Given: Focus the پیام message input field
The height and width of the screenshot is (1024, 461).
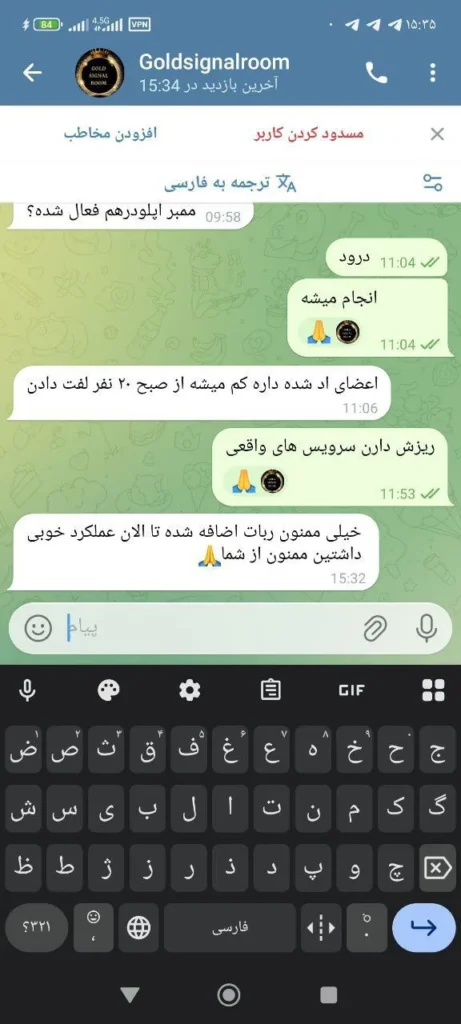Looking at the screenshot, I should click(209, 629).
